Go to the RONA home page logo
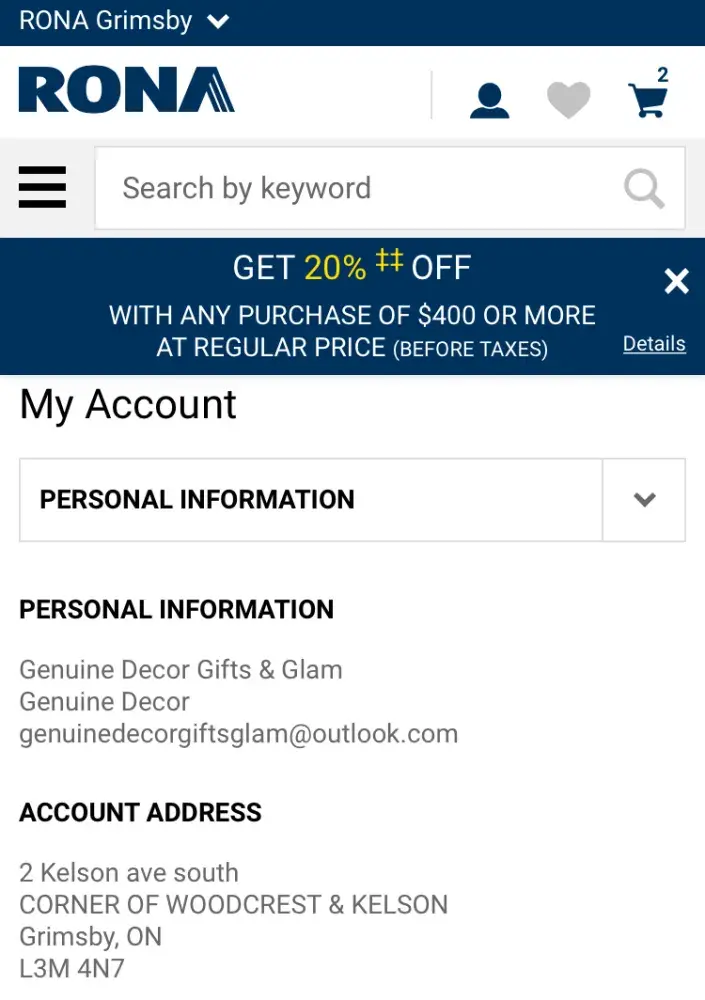Image resolution: width=705 pixels, height=1000 pixels. pyautogui.click(x=126, y=91)
